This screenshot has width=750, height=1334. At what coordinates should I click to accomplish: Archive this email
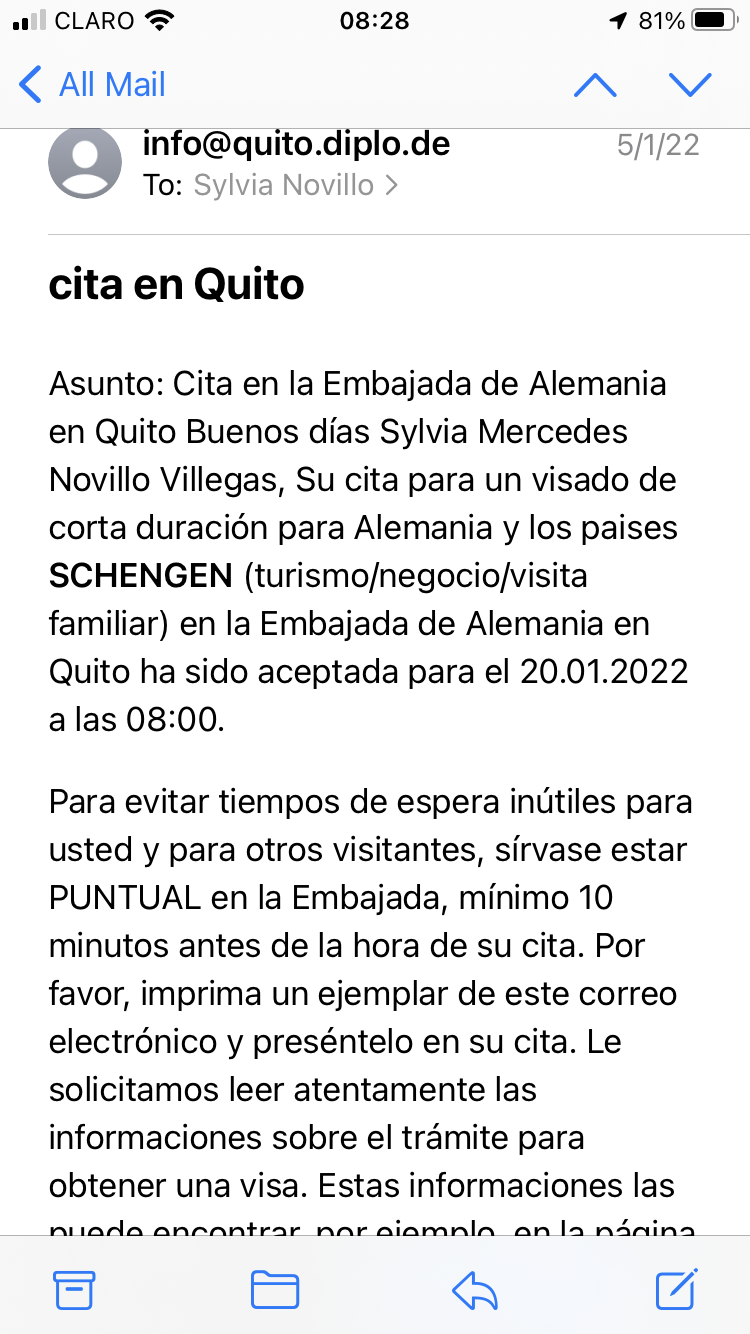pyautogui.click(x=74, y=1289)
